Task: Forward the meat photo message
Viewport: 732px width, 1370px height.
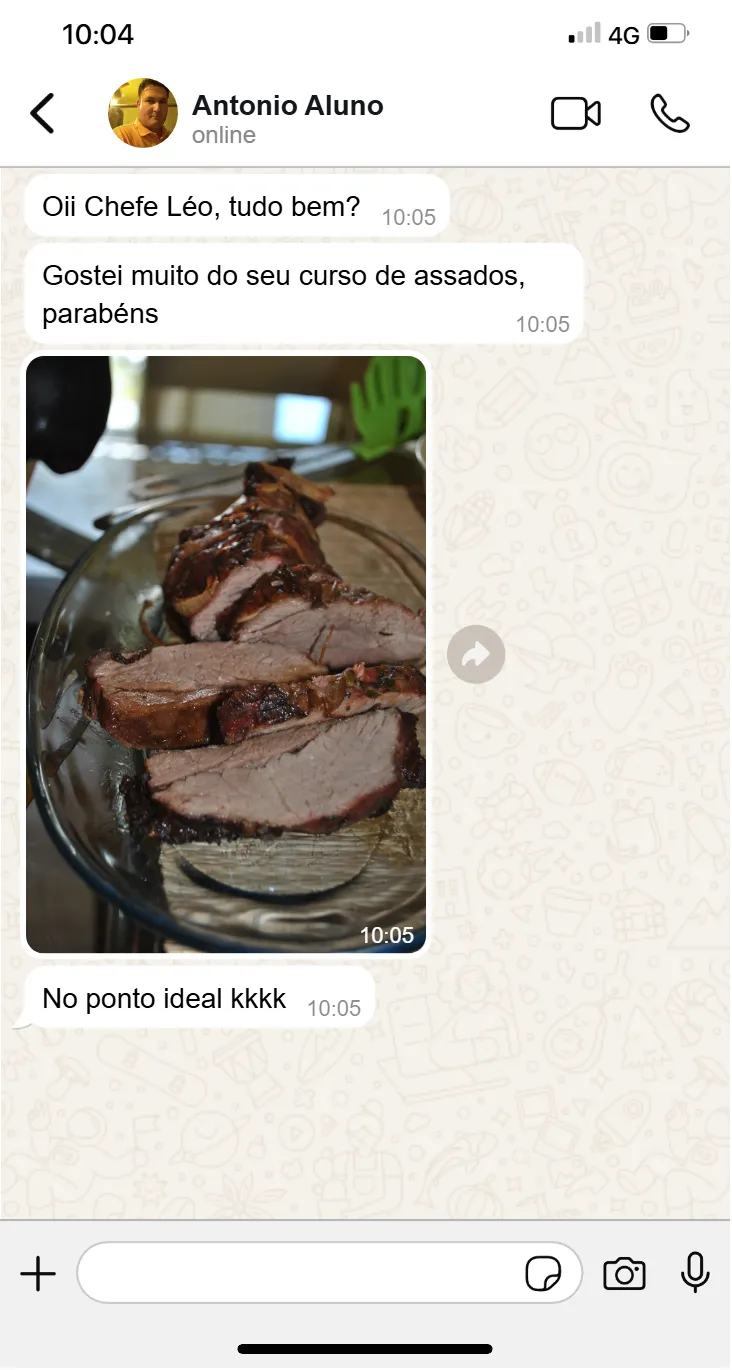Action: pos(476,655)
